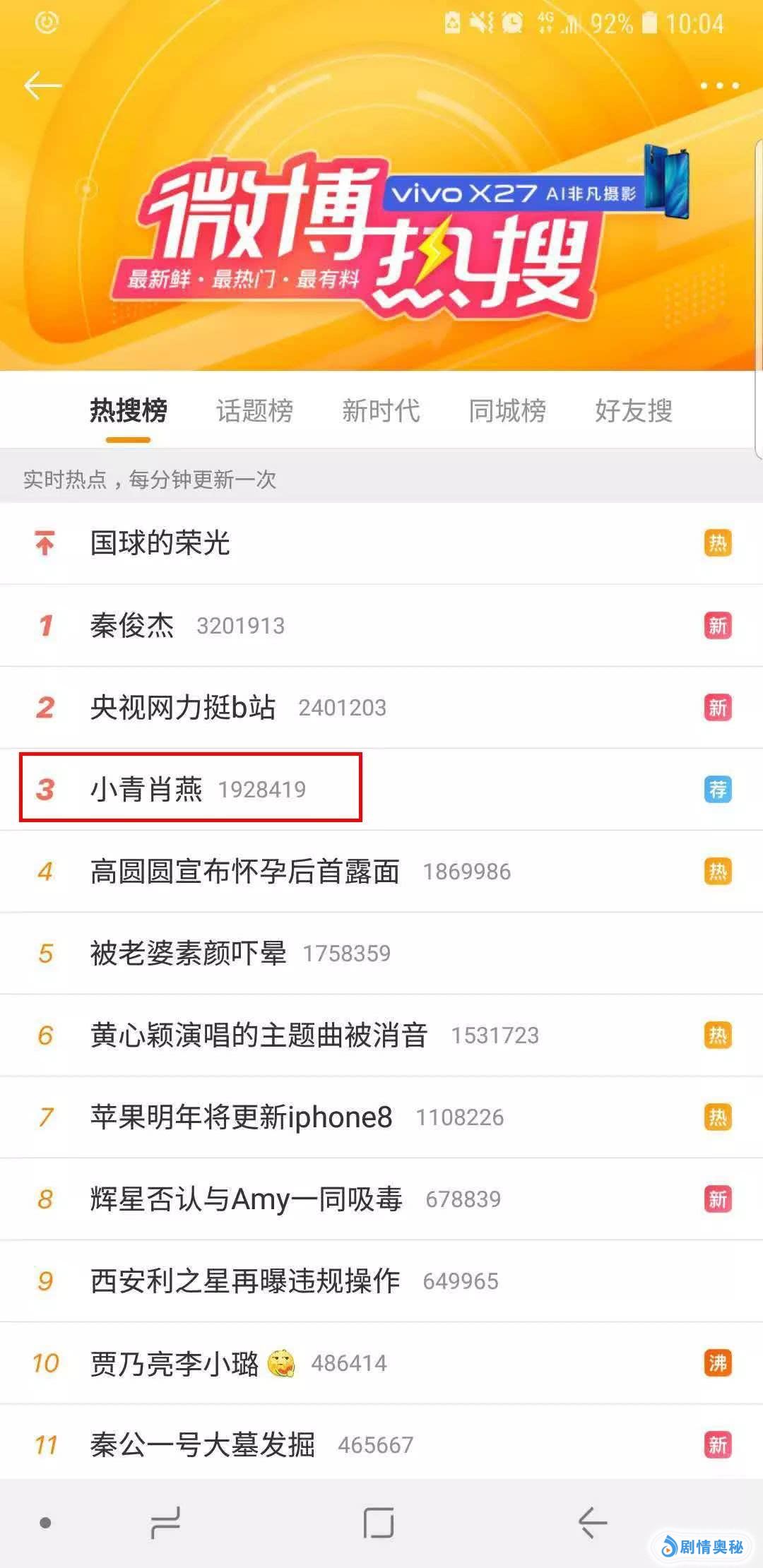View the topic 被老婆素颜吓晕
The image size is (763, 1568).
tap(188, 953)
